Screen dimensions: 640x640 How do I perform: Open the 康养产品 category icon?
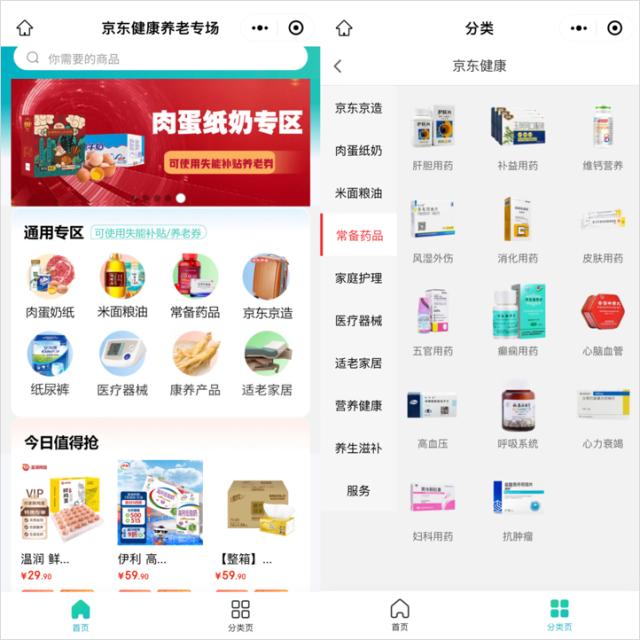click(x=195, y=363)
